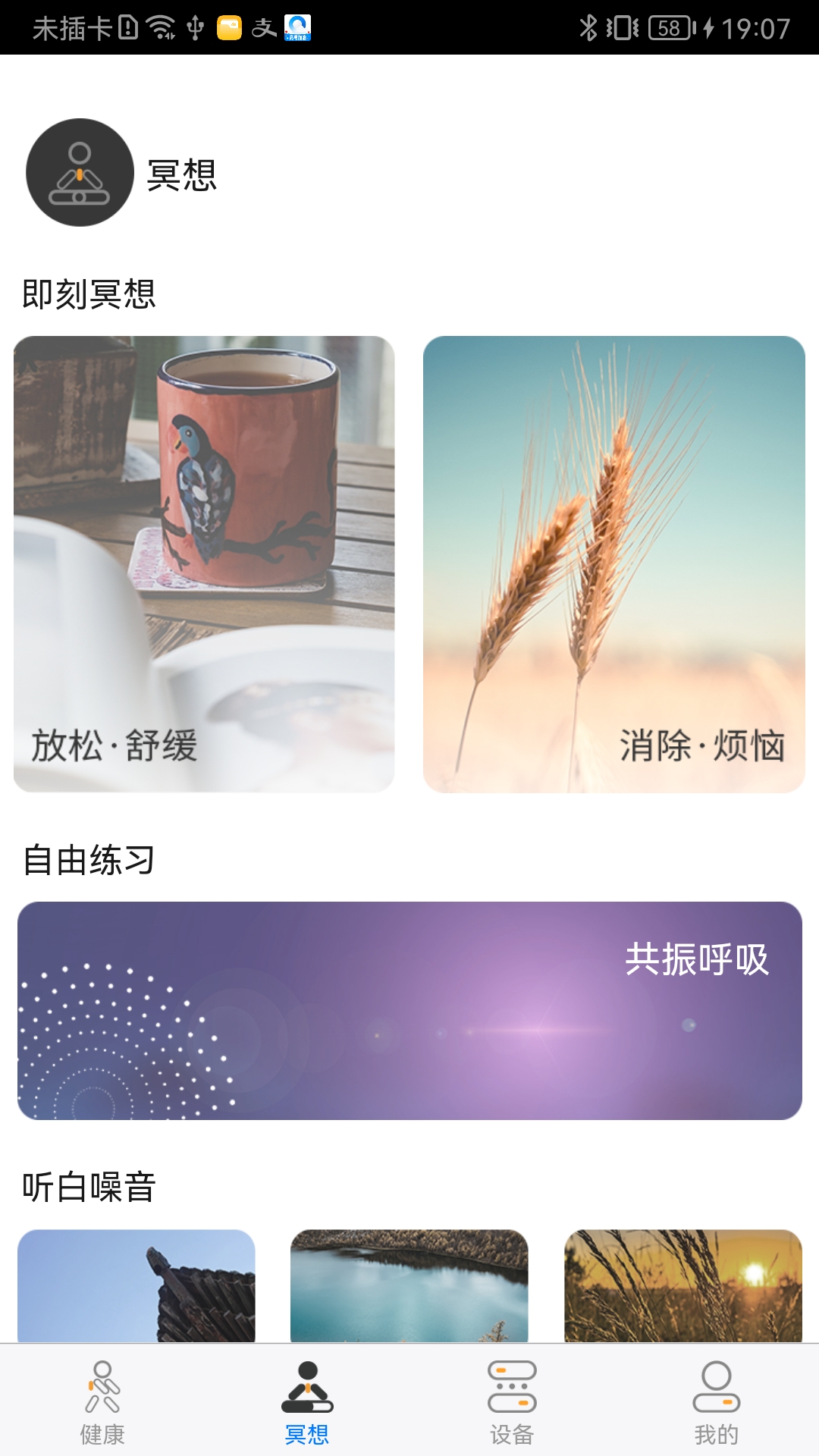
Task: Start the 共振呼吸 free practice
Action: 409,1010
